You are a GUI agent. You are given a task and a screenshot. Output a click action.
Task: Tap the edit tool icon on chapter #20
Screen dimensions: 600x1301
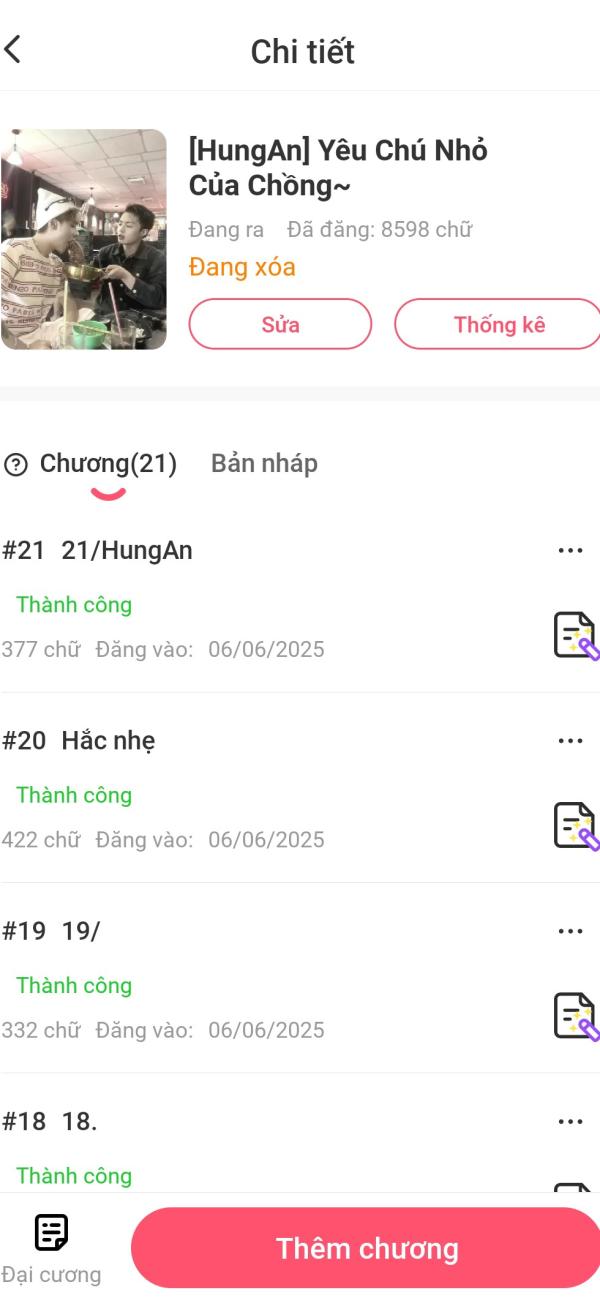[575, 826]
